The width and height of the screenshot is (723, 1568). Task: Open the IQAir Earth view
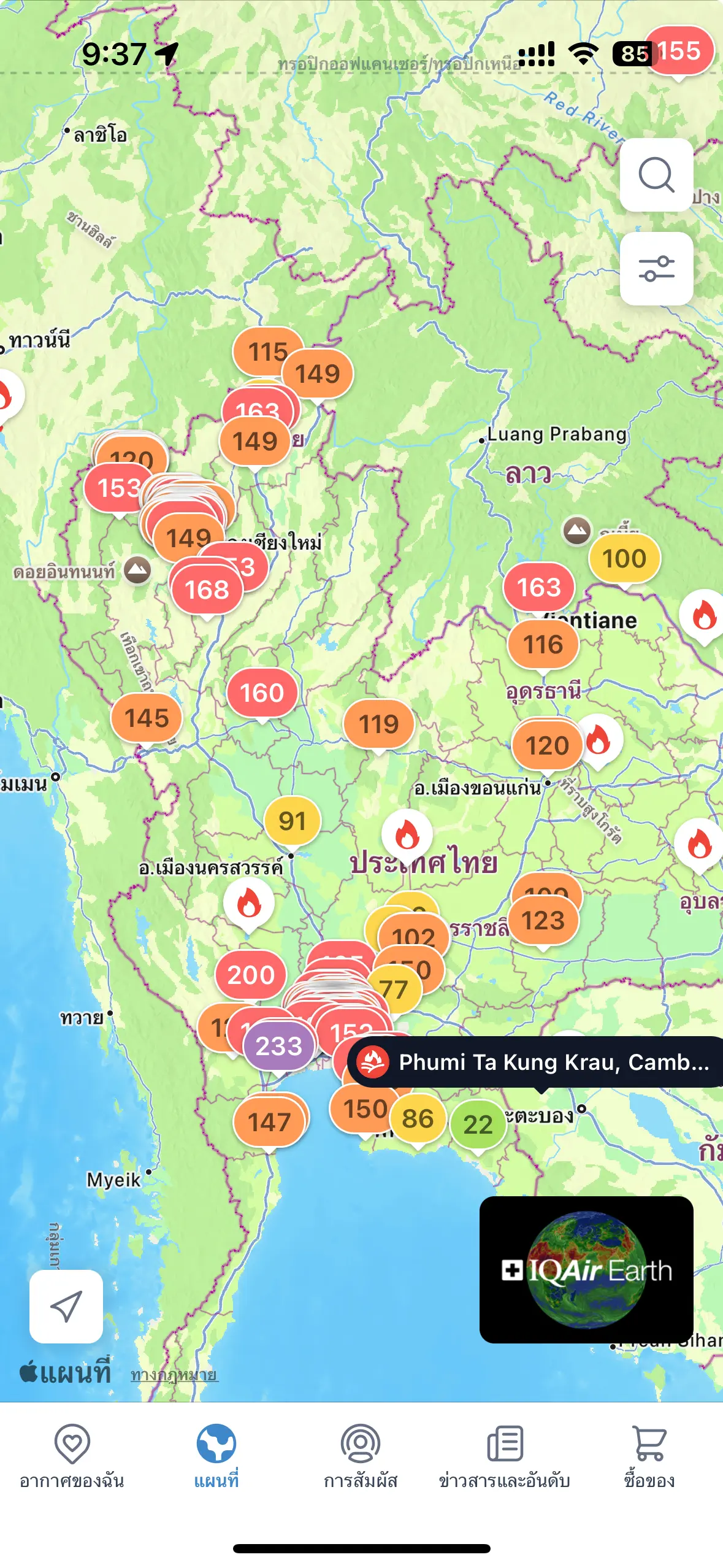pos(586,1269)
